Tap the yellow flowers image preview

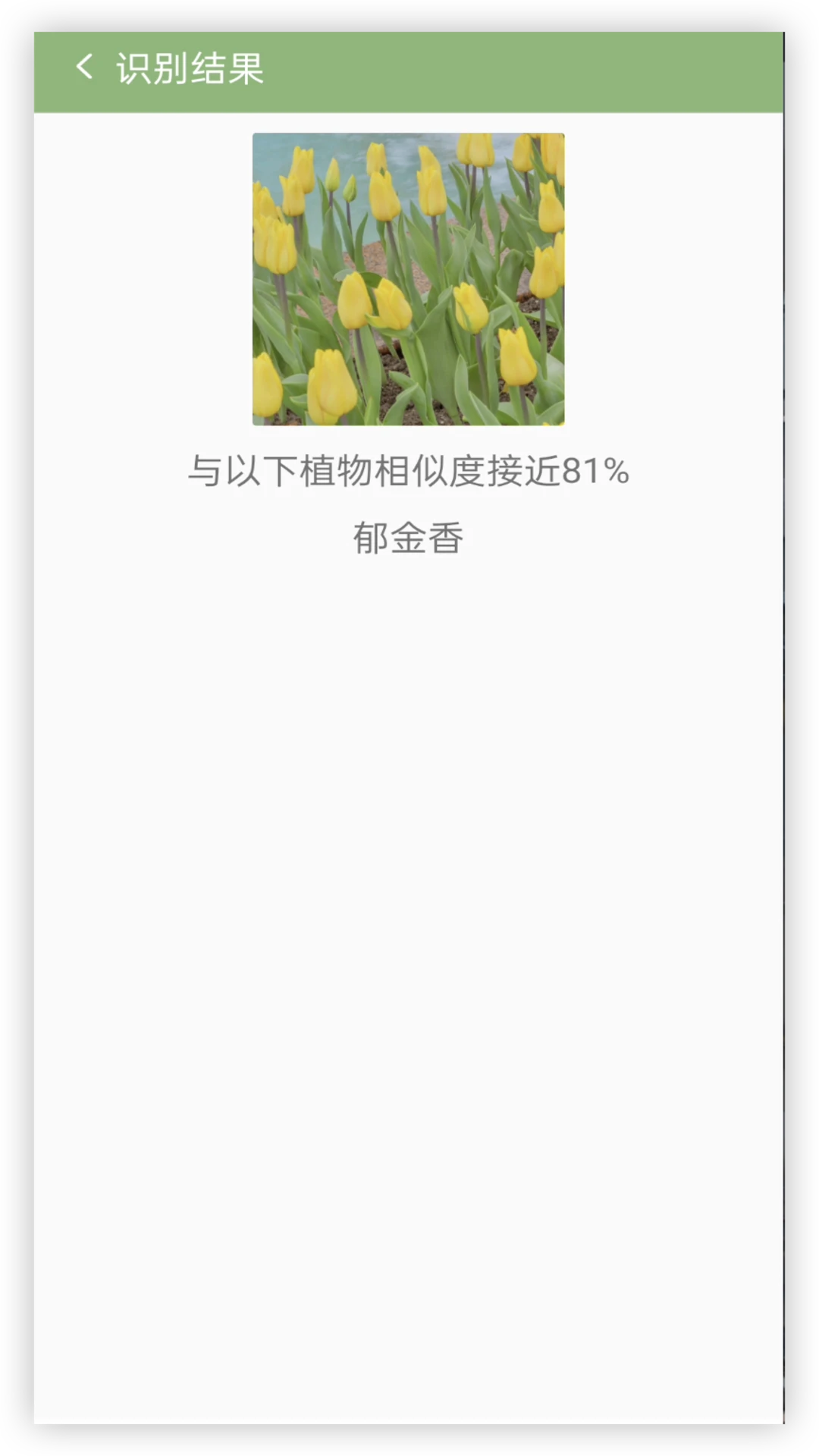tap(408, 279)
